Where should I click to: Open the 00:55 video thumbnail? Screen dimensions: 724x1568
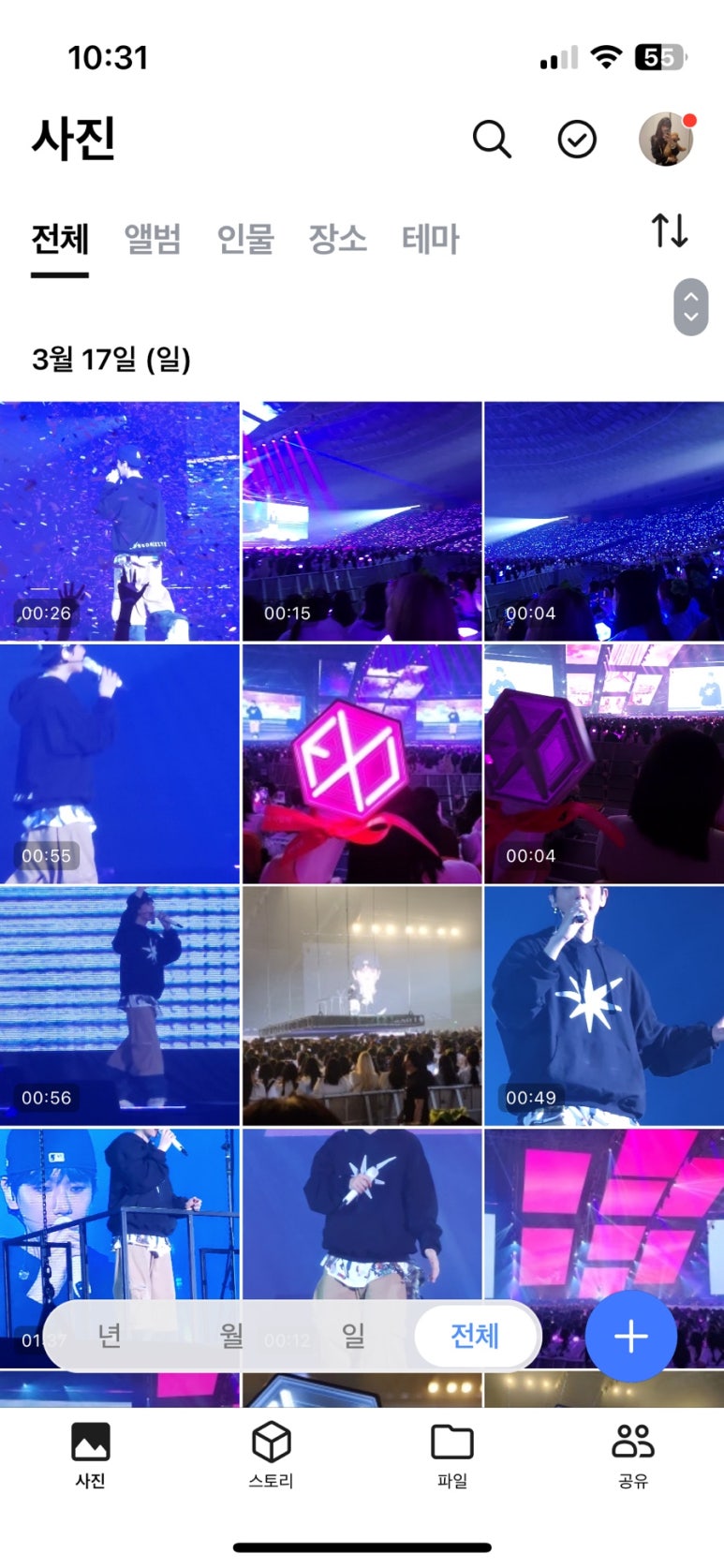pyautogui.click(x=120, y=763)
